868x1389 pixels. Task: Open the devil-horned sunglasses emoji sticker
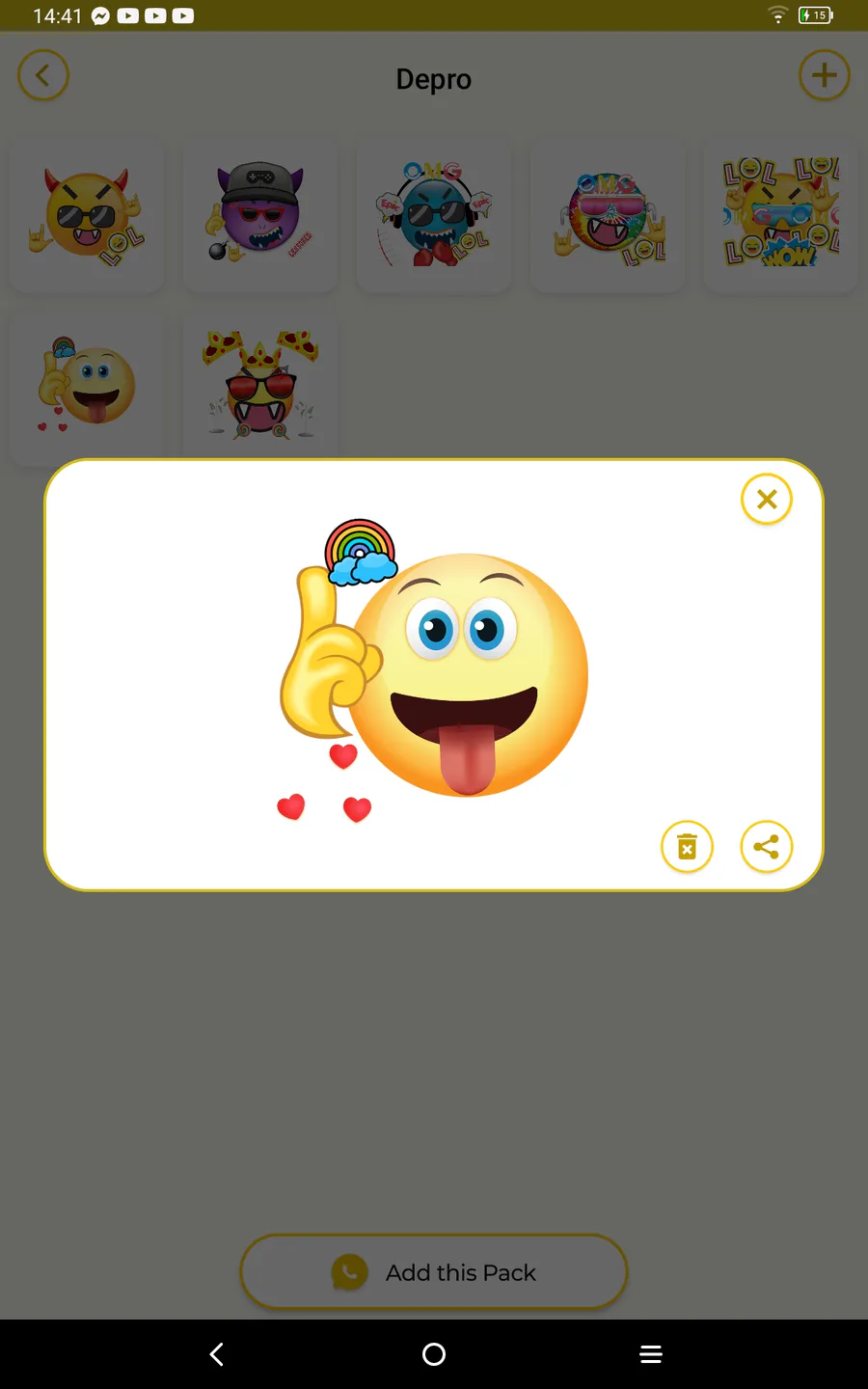tap(87, 215)
